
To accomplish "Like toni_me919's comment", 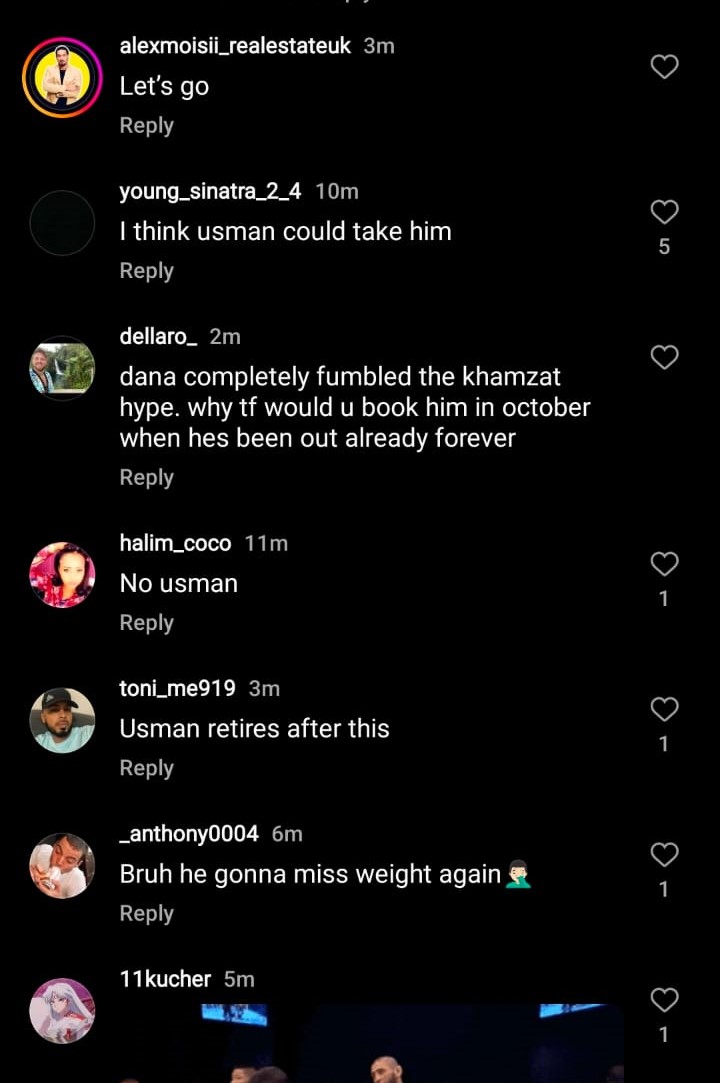I will [664, 709].
